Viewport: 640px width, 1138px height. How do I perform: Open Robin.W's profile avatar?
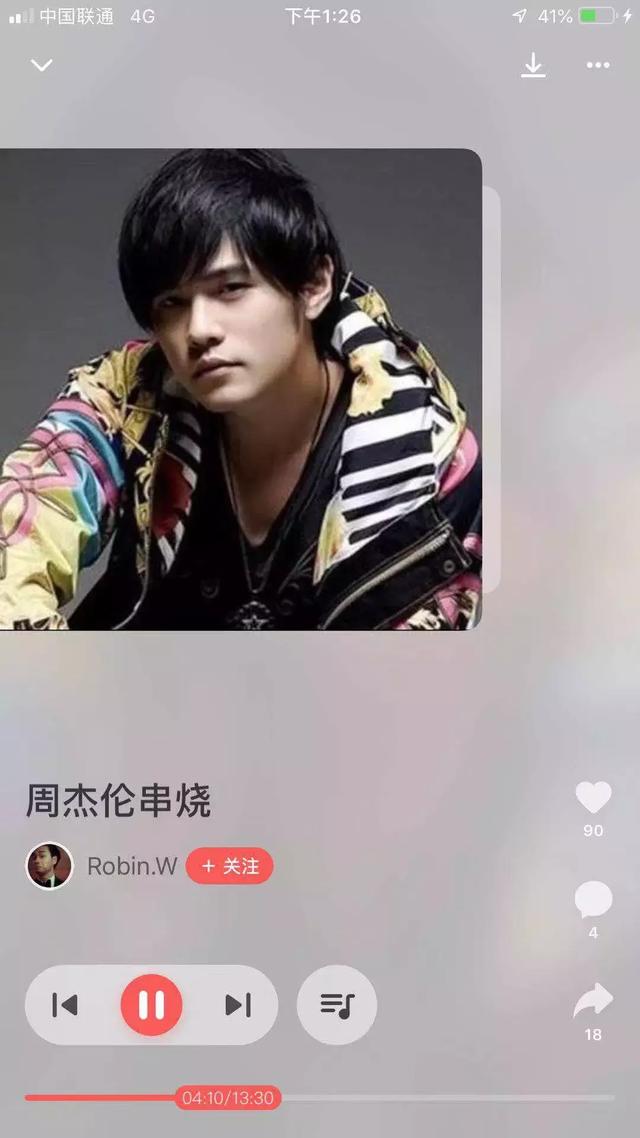[x=49, y=866]
